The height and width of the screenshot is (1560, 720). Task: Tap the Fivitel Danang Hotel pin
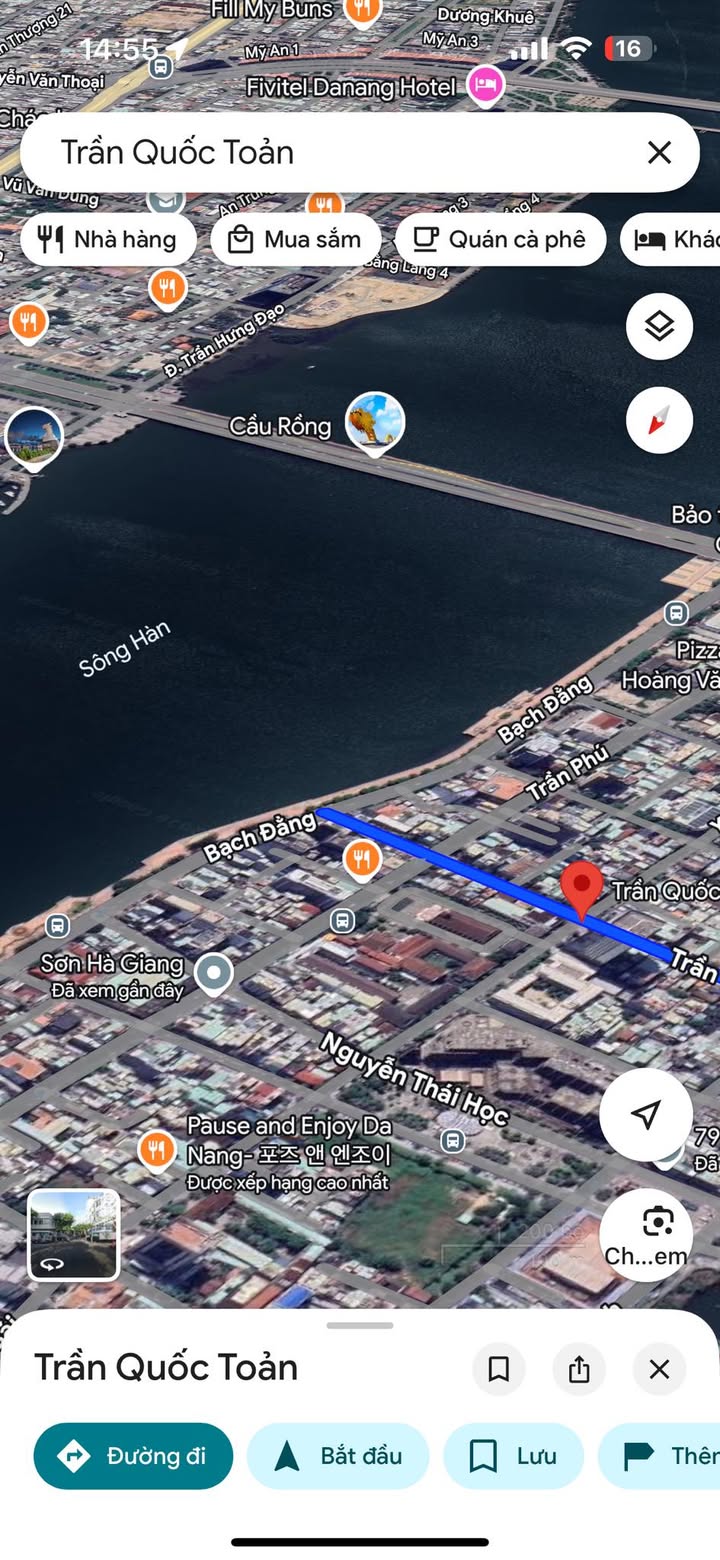coord(485,86)
